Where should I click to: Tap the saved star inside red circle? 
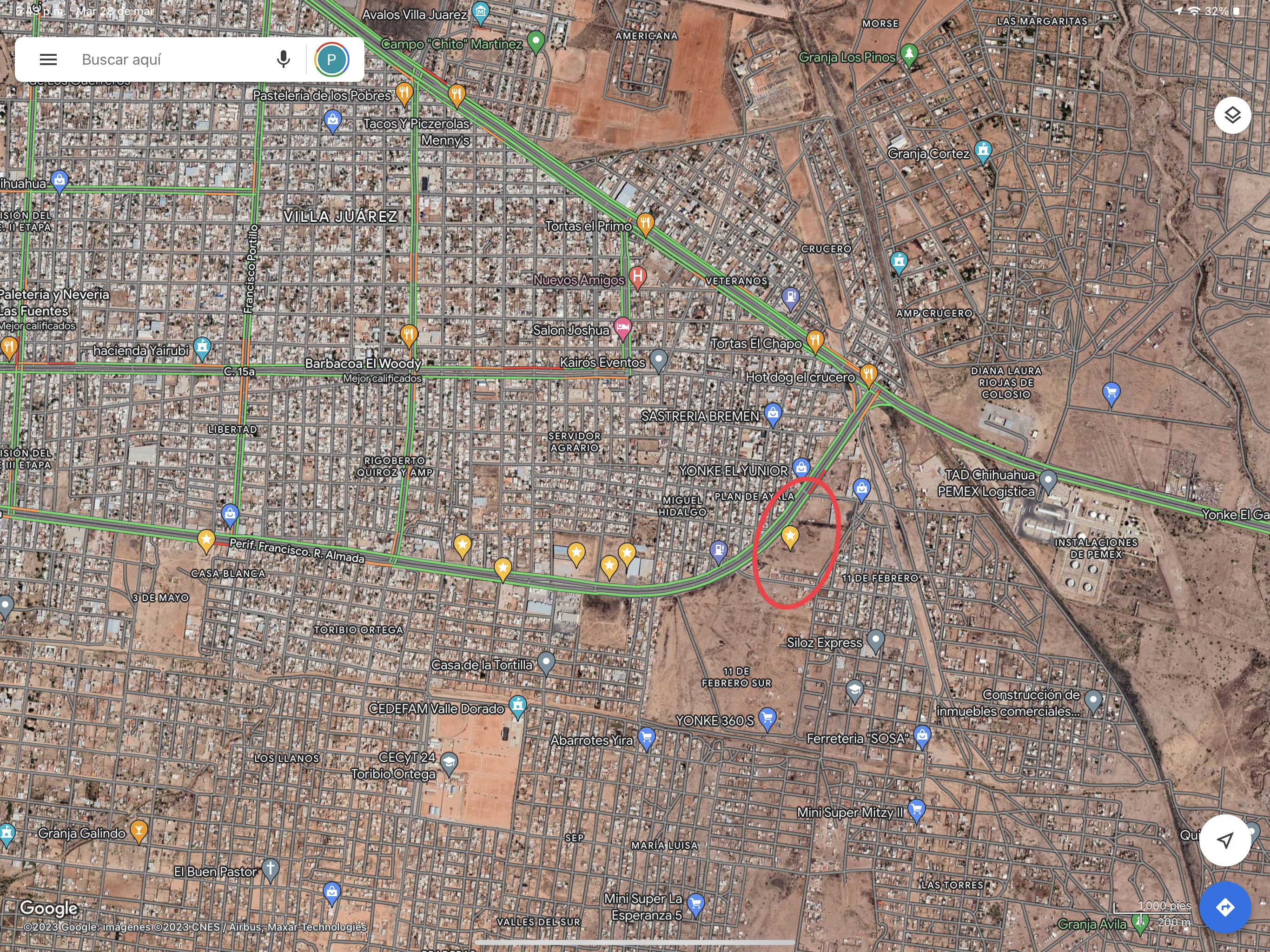click(790, 536)
